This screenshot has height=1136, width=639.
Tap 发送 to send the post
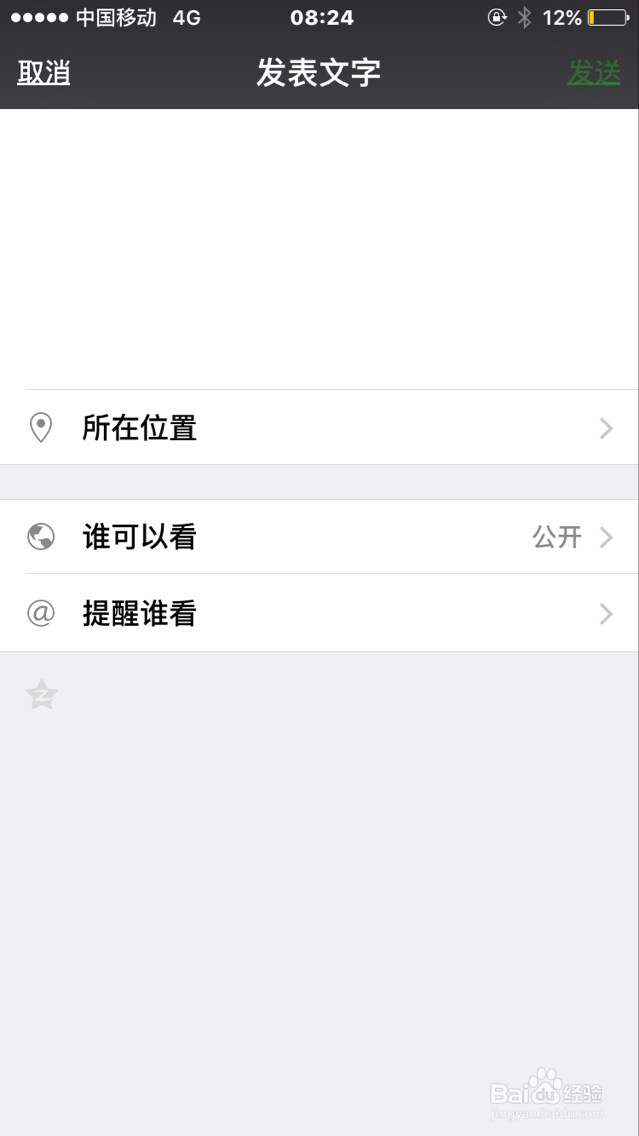point(594,73)
